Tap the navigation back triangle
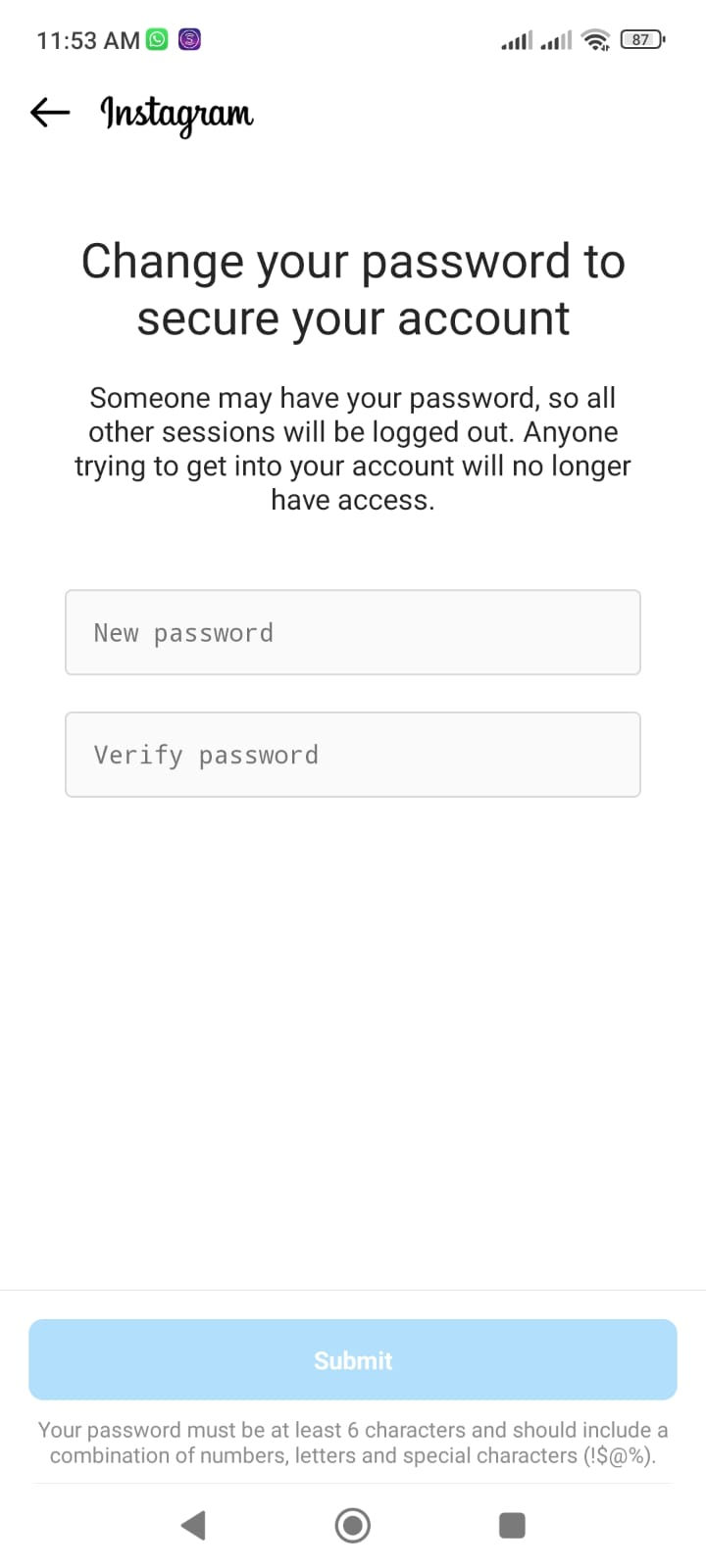Viewport: 706px width, 1568px height. tap(193, 1525)
